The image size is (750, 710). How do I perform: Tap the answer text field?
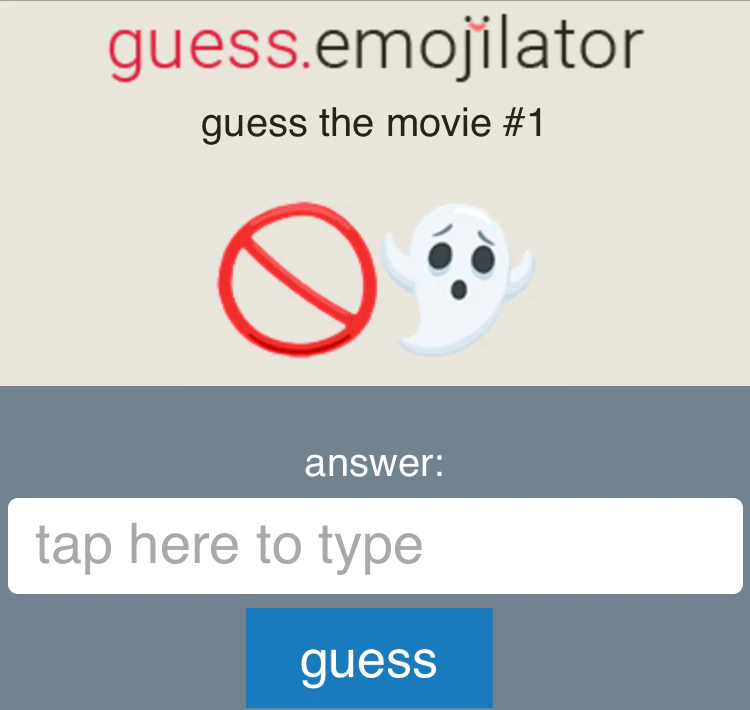tap(375, 546)
